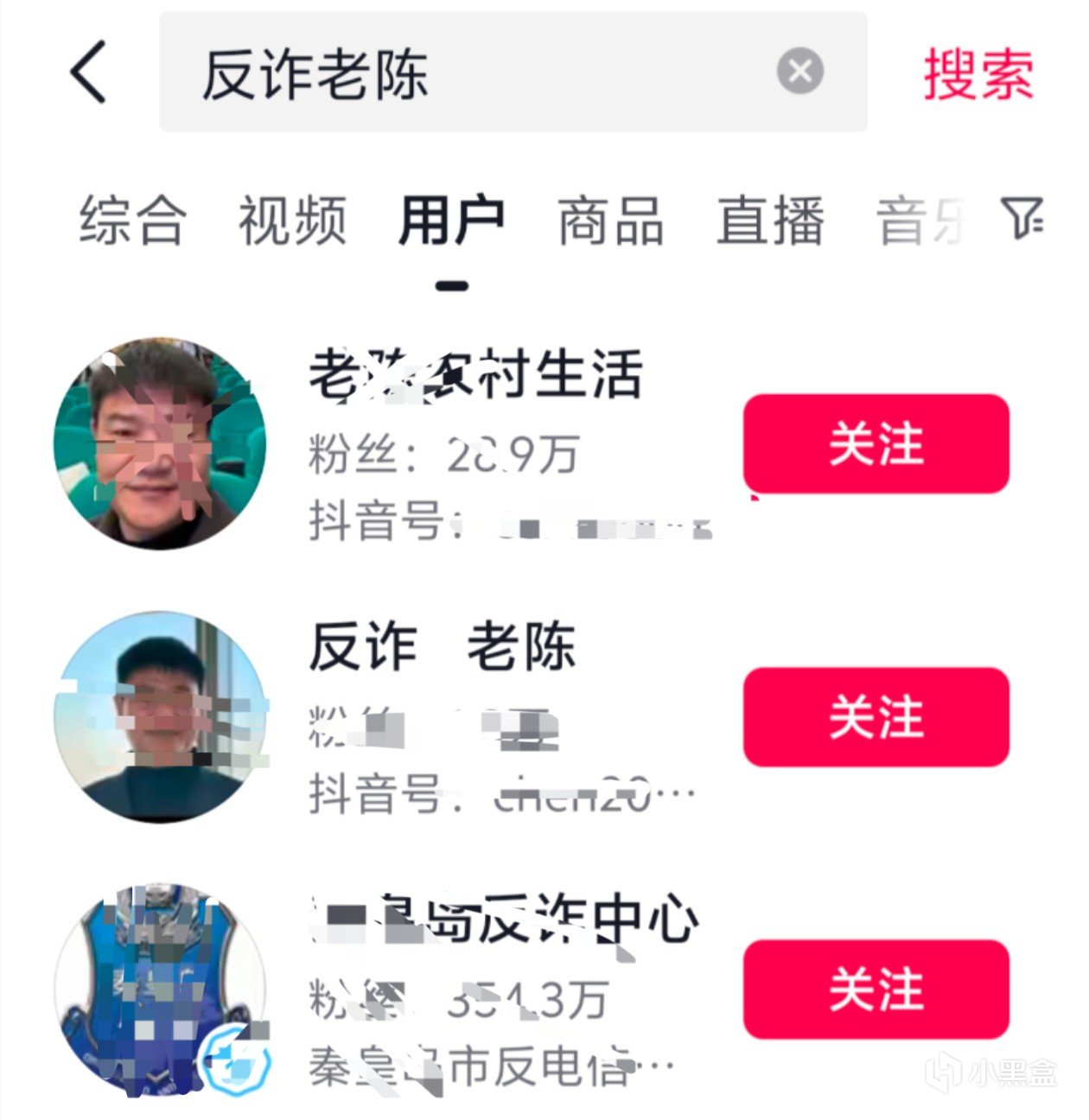Follow the 反诈中心 account

point(876,990)
